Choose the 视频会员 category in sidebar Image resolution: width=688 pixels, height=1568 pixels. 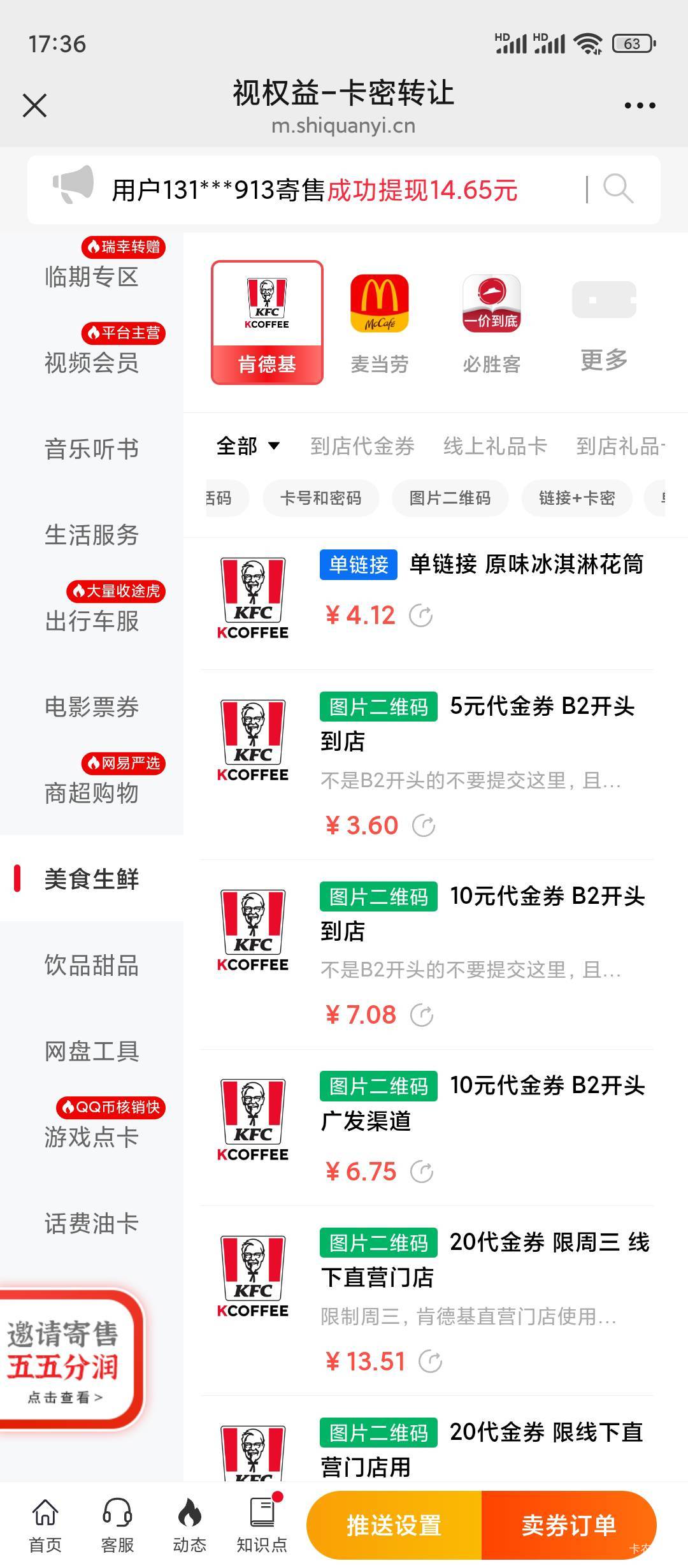(92, 363)
